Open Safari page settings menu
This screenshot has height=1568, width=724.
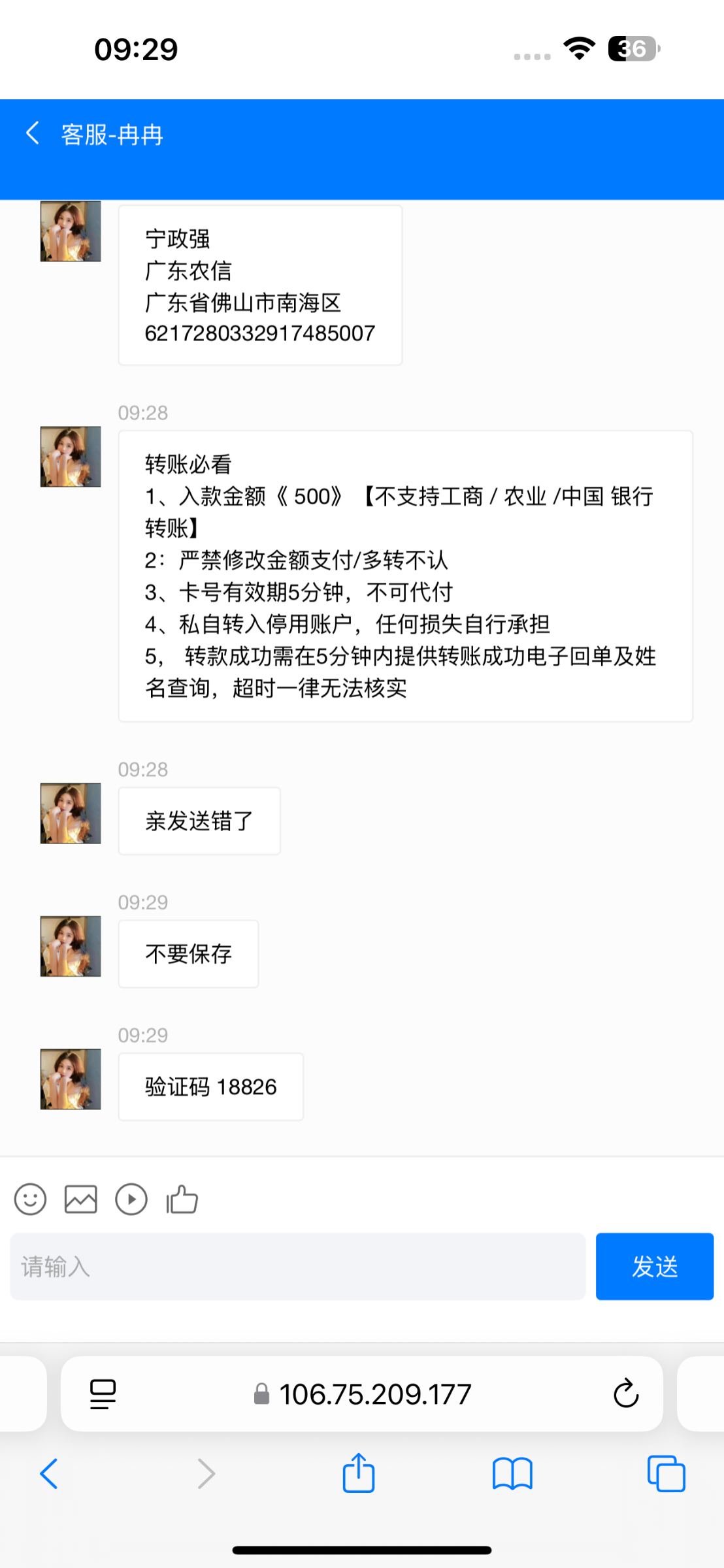[x=103, y=1394]
